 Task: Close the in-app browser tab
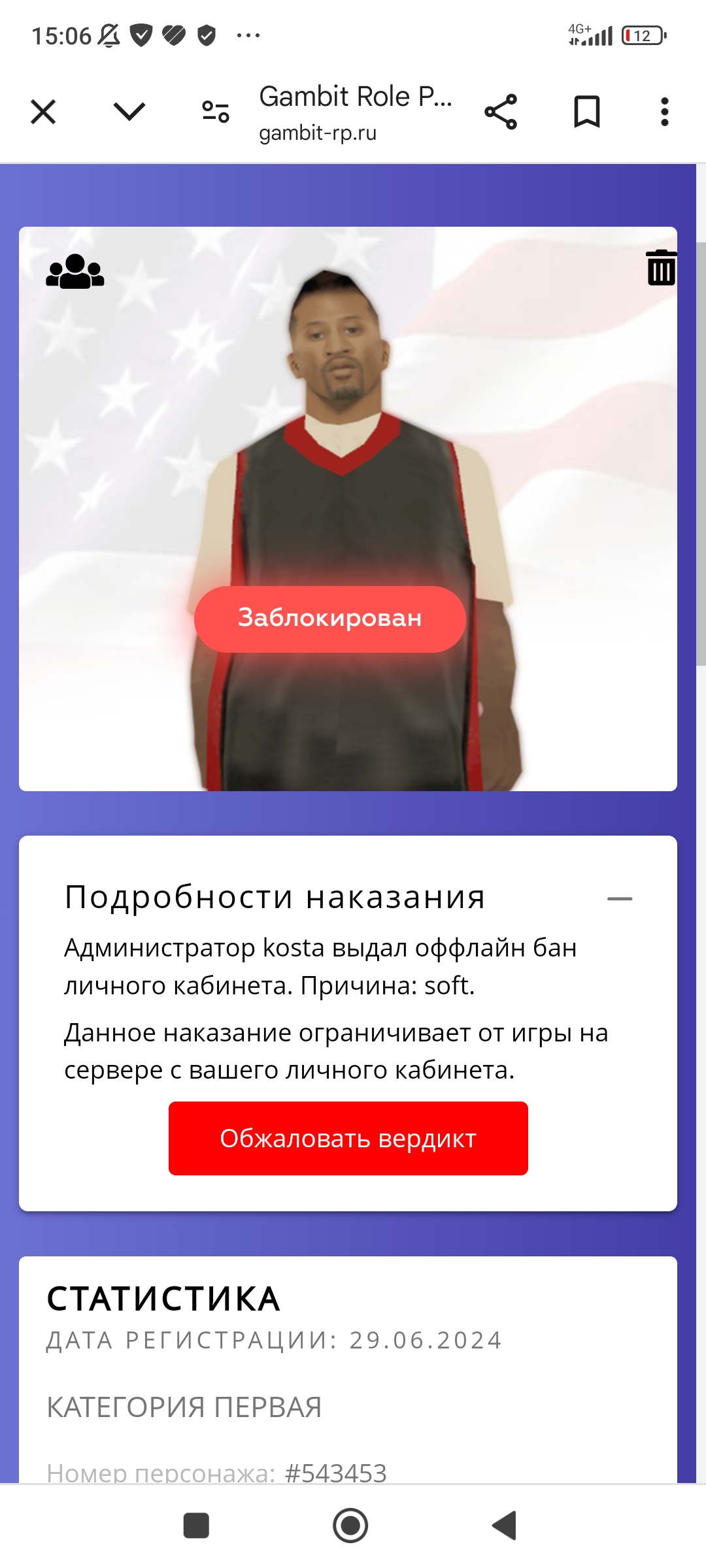click(43, 112)
